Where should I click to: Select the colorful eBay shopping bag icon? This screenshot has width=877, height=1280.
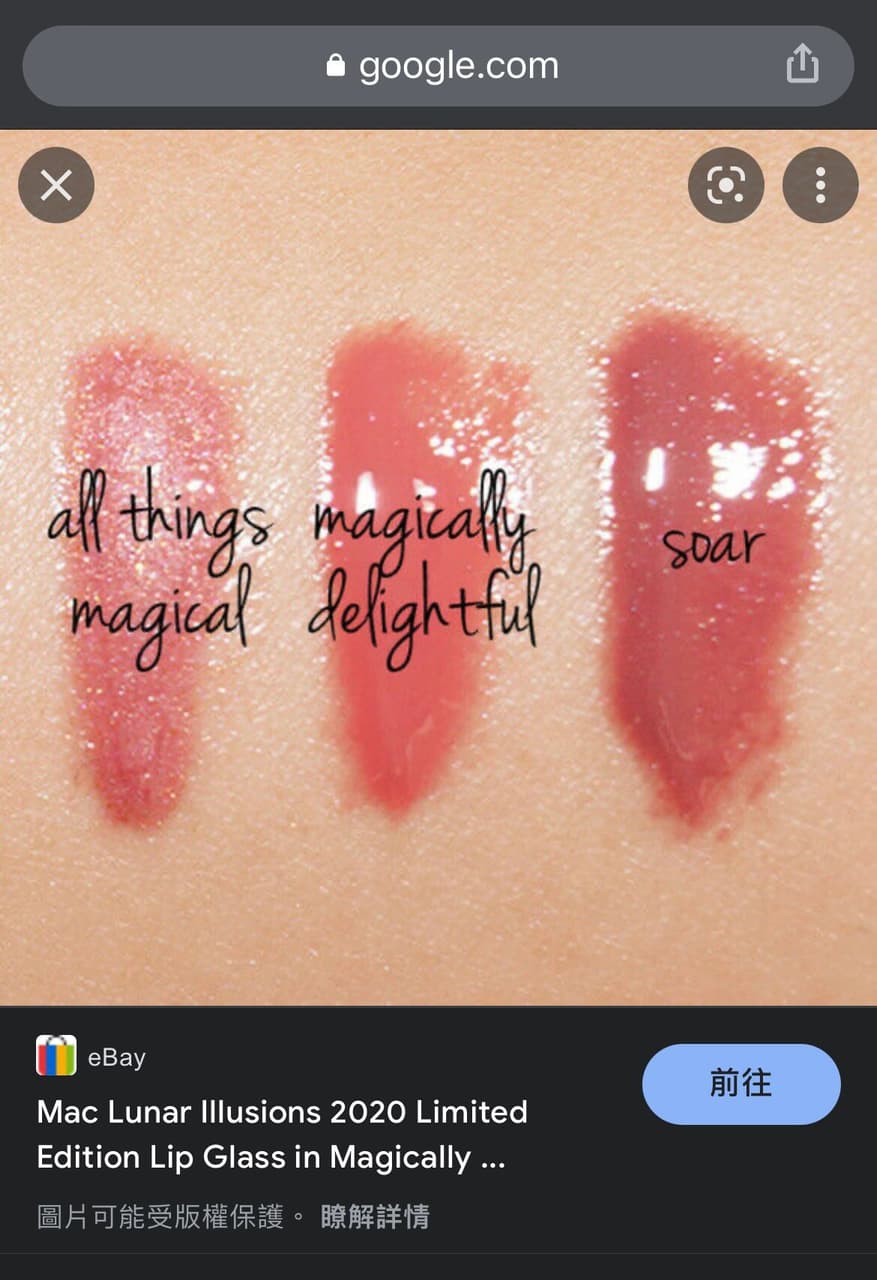pos(55,1055)
